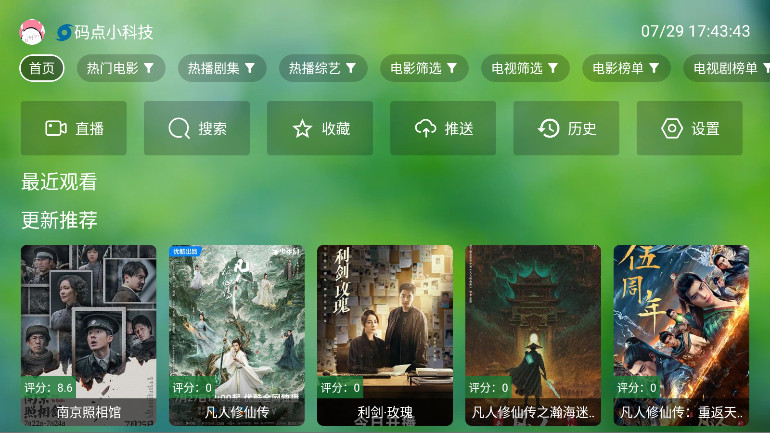Open 电视筛选 filter

(525, 68)
